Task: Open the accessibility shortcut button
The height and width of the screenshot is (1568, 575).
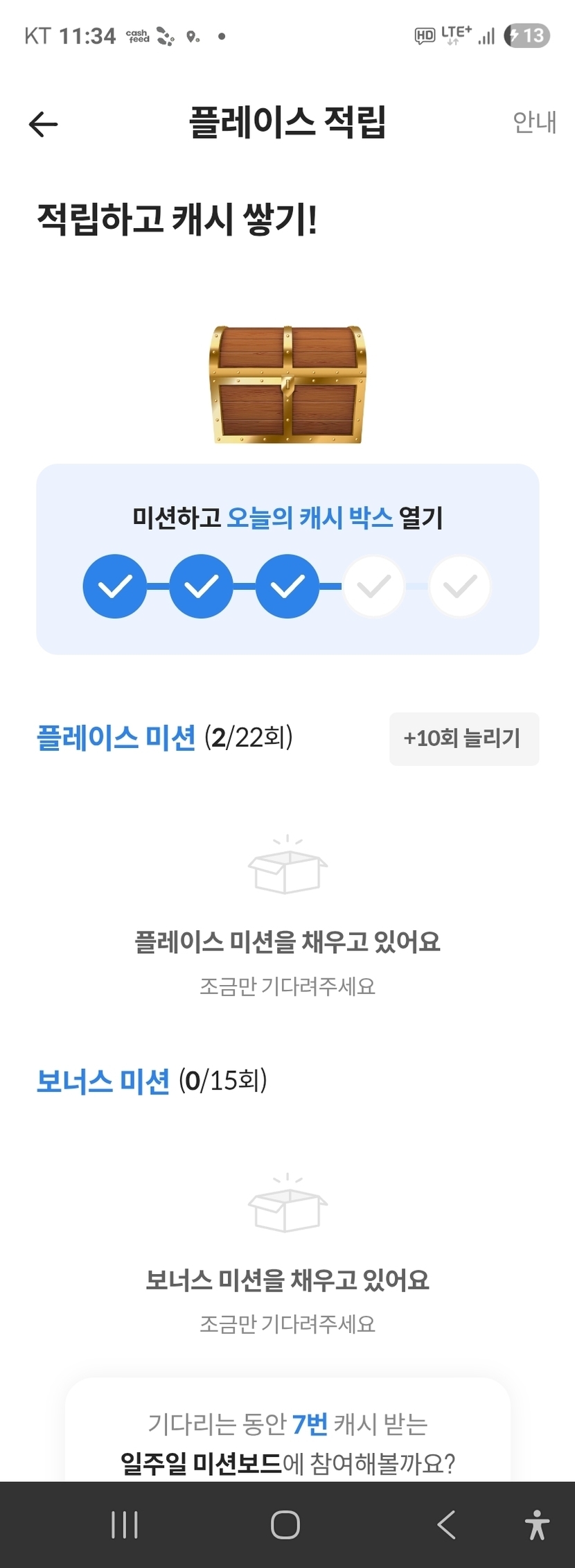Action: tap(537, 1524)
